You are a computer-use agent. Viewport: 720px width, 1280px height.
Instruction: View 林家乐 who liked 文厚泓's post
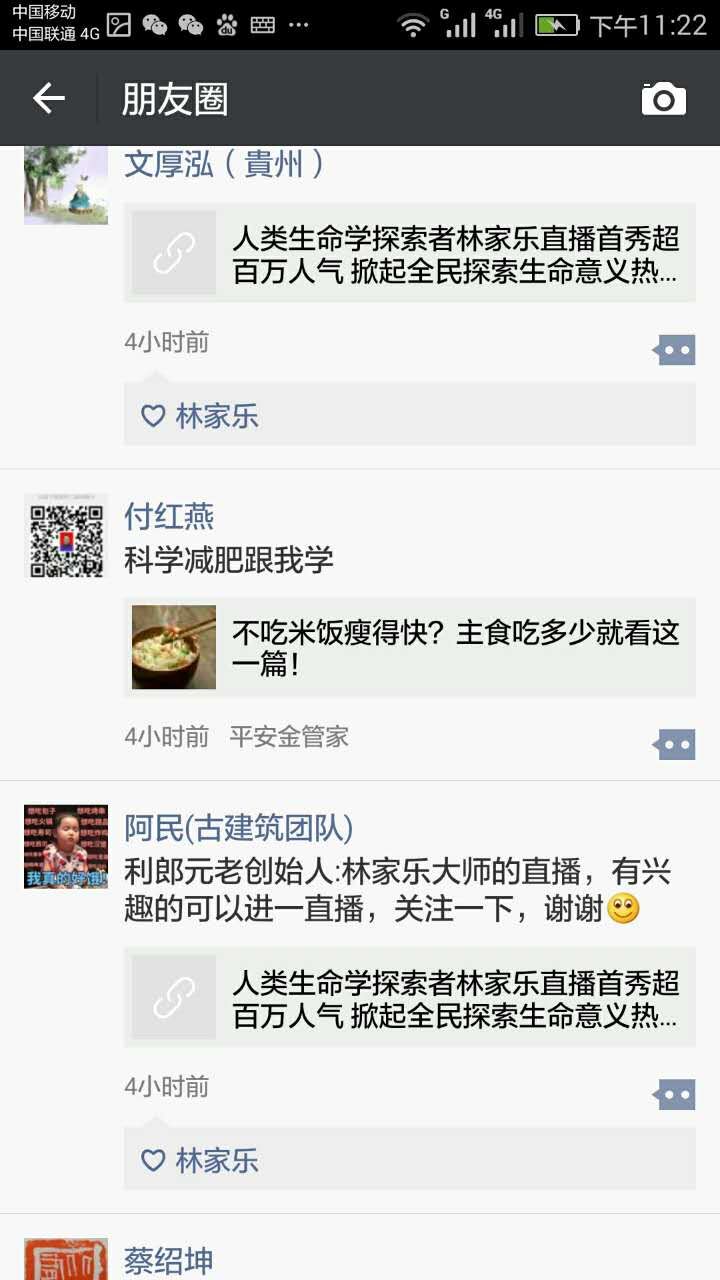click(217, 416)
